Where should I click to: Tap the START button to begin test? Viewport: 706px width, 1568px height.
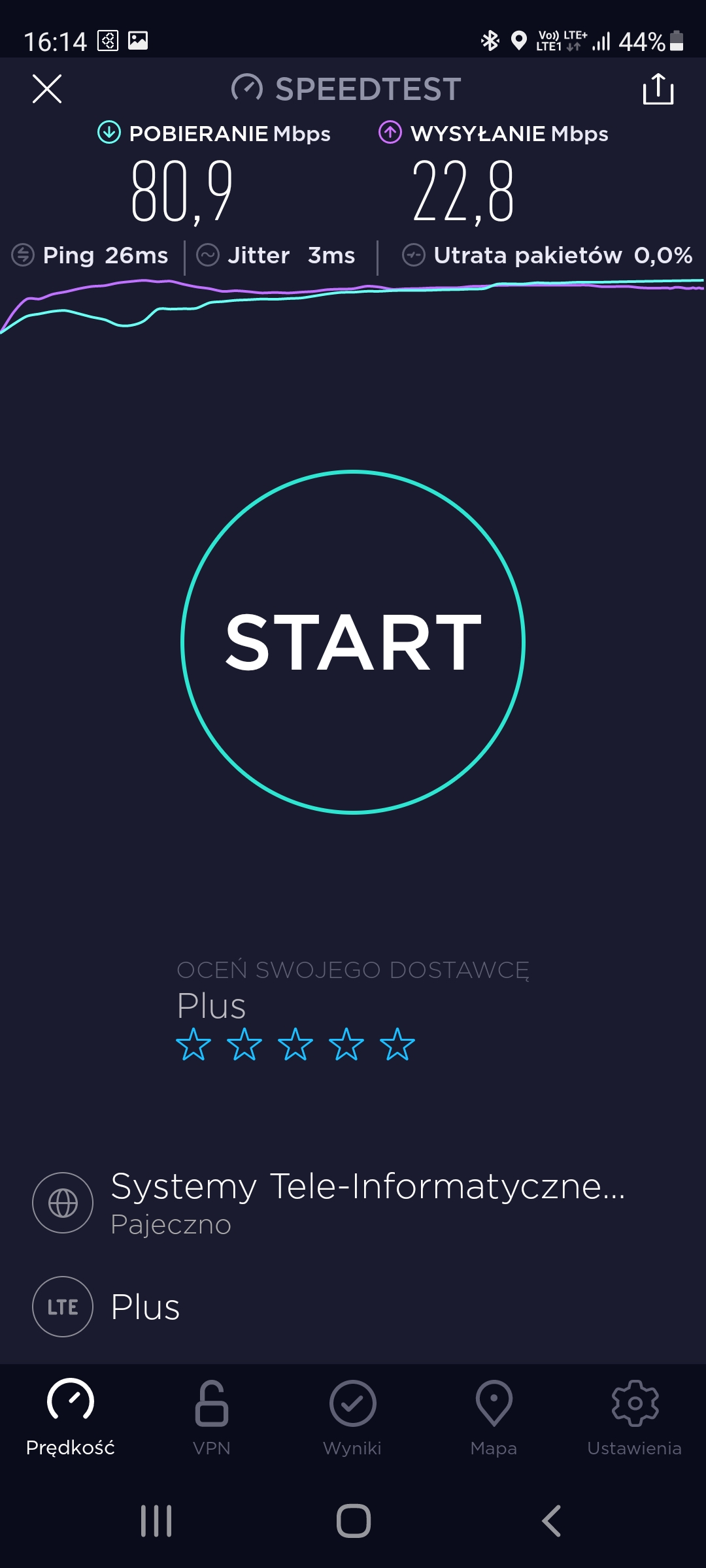tap(353, 642)
